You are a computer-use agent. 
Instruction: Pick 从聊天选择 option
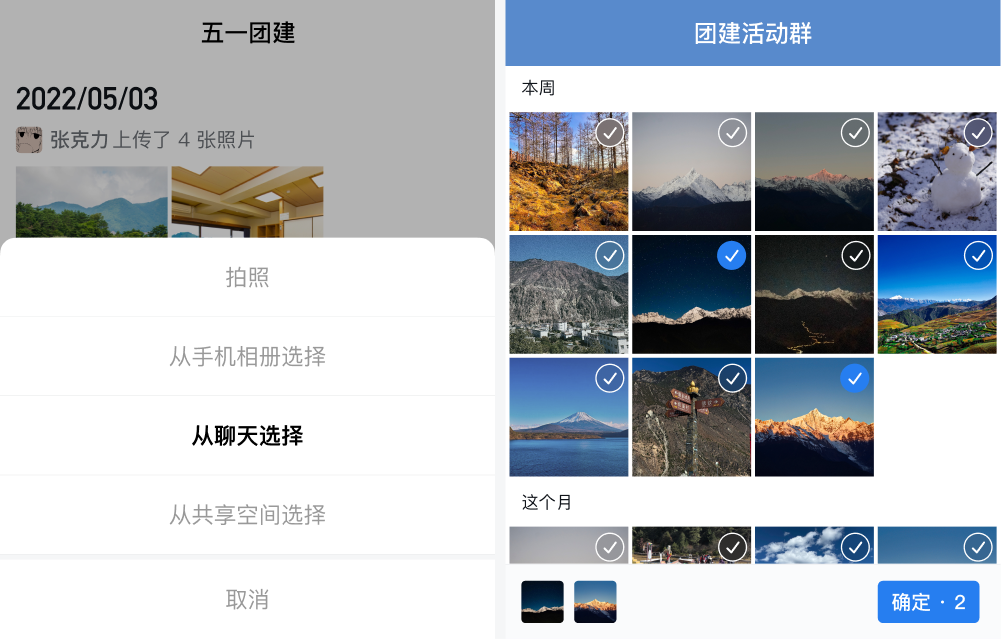247,435
